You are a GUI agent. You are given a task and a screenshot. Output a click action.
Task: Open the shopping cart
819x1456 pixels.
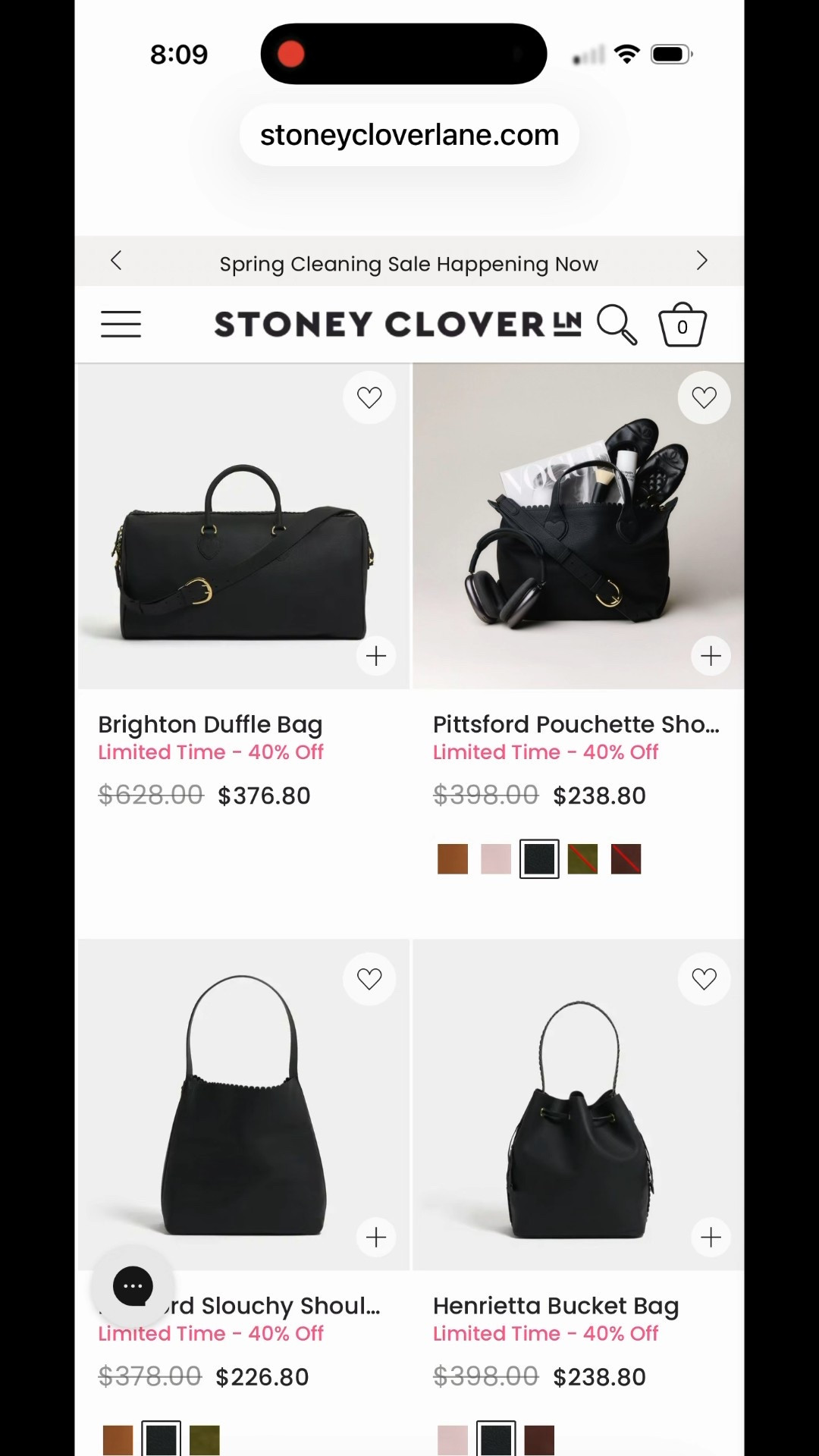coord(682,325)
